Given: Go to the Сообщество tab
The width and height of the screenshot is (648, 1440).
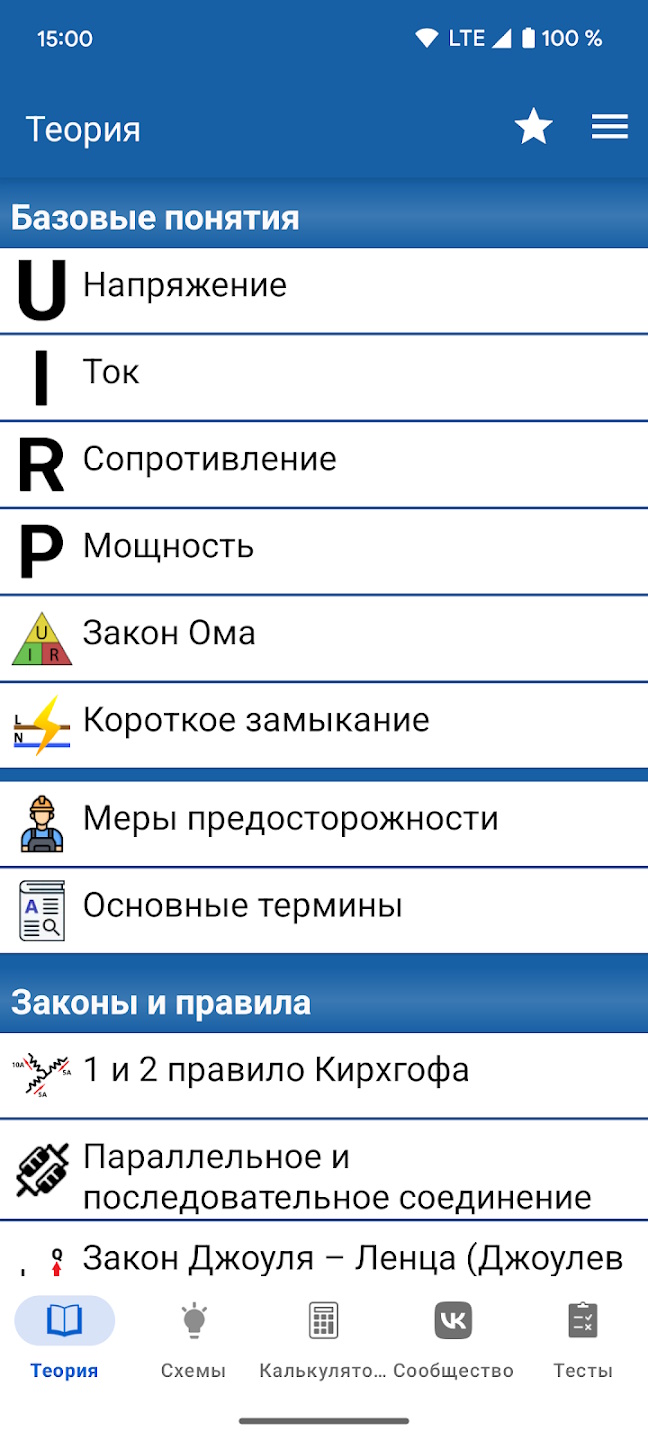Looking at the screenshot, I should point(453,1340).
